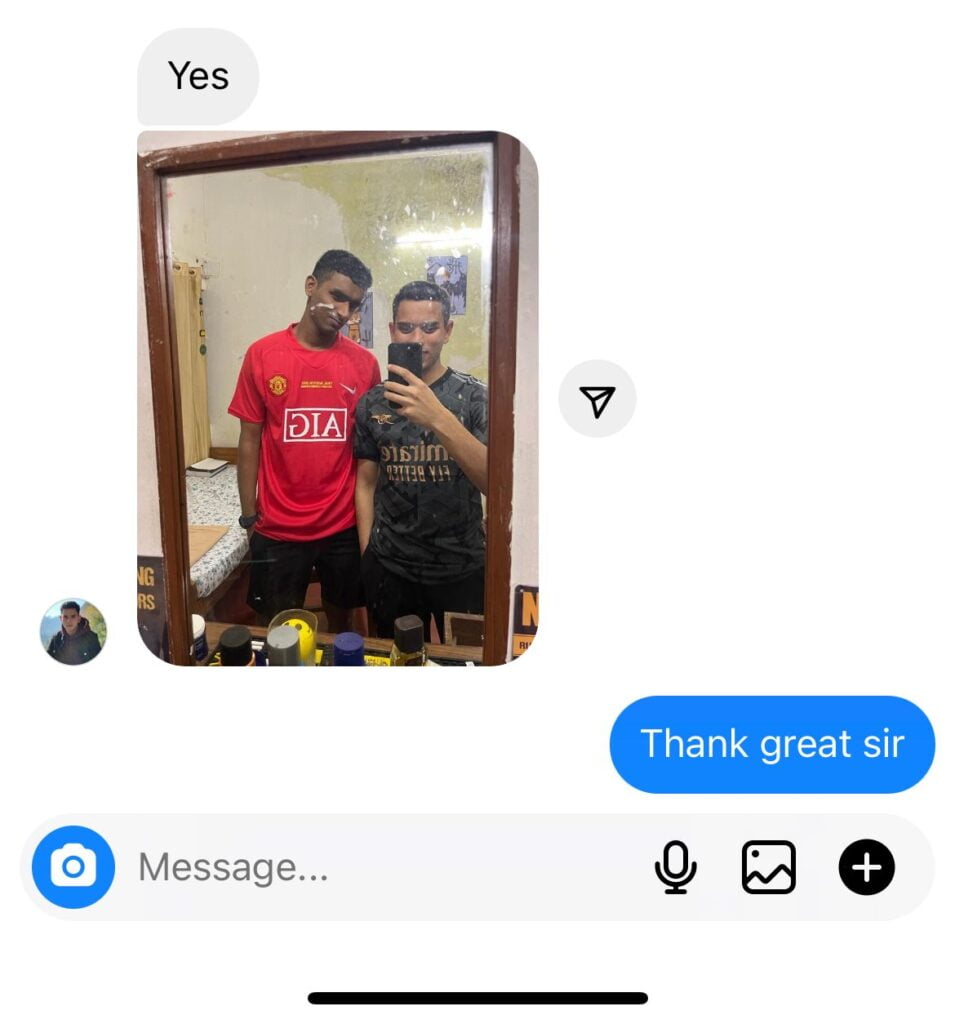Focus the Message text field
The width and height of the screenshot is (955, 1024).
click(380, 867)
